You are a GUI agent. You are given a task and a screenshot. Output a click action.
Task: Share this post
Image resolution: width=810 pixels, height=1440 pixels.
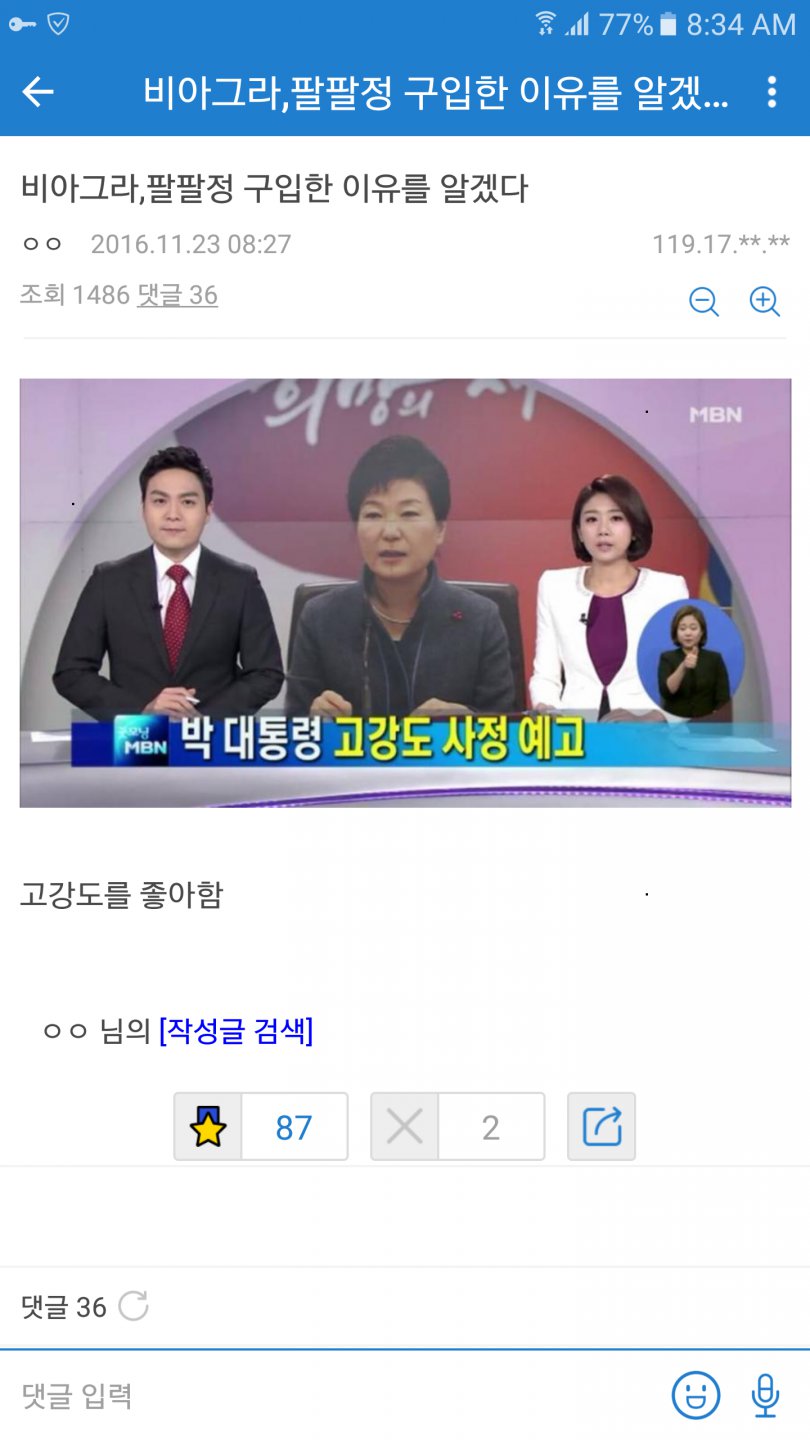[x=601, y=1127]
